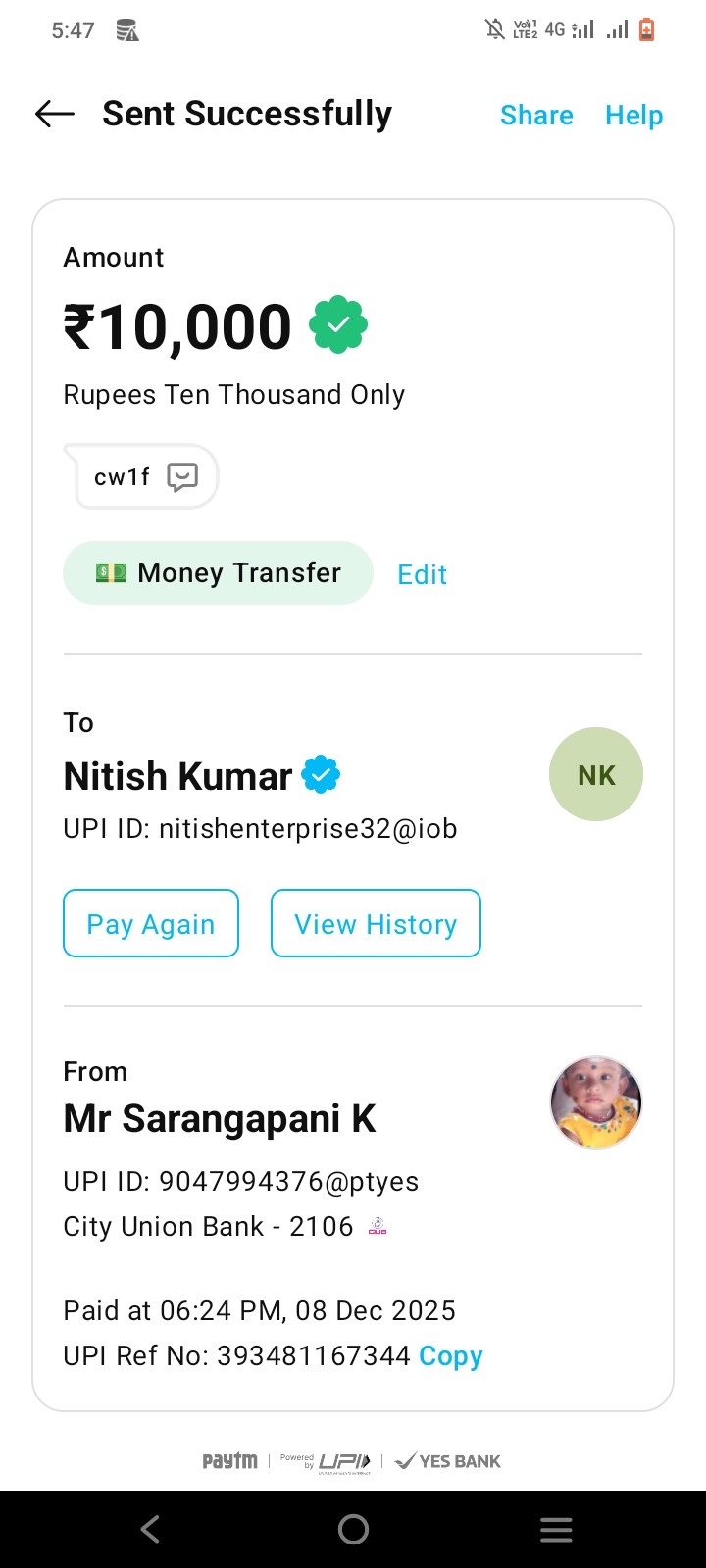
Task: View History with Nitish Kumar
Action: [376, 923]
